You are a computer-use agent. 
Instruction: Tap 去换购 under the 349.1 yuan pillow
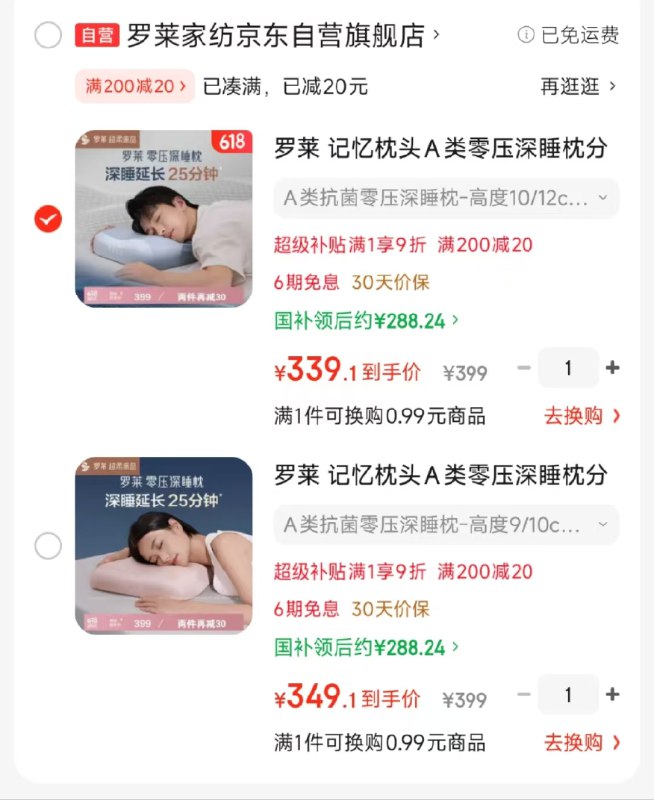[x=582, y=742]
